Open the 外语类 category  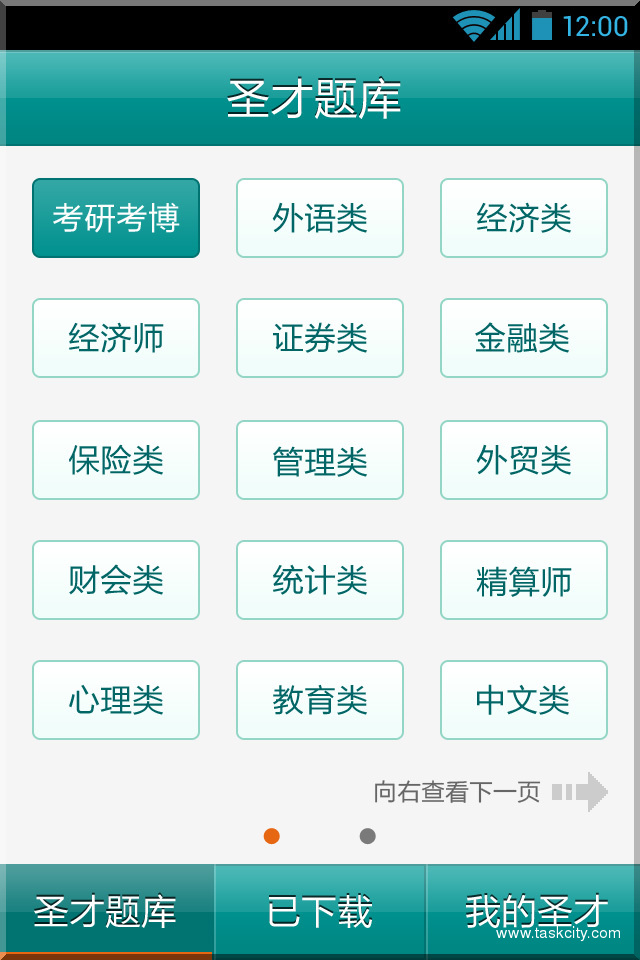pos(320,218)
